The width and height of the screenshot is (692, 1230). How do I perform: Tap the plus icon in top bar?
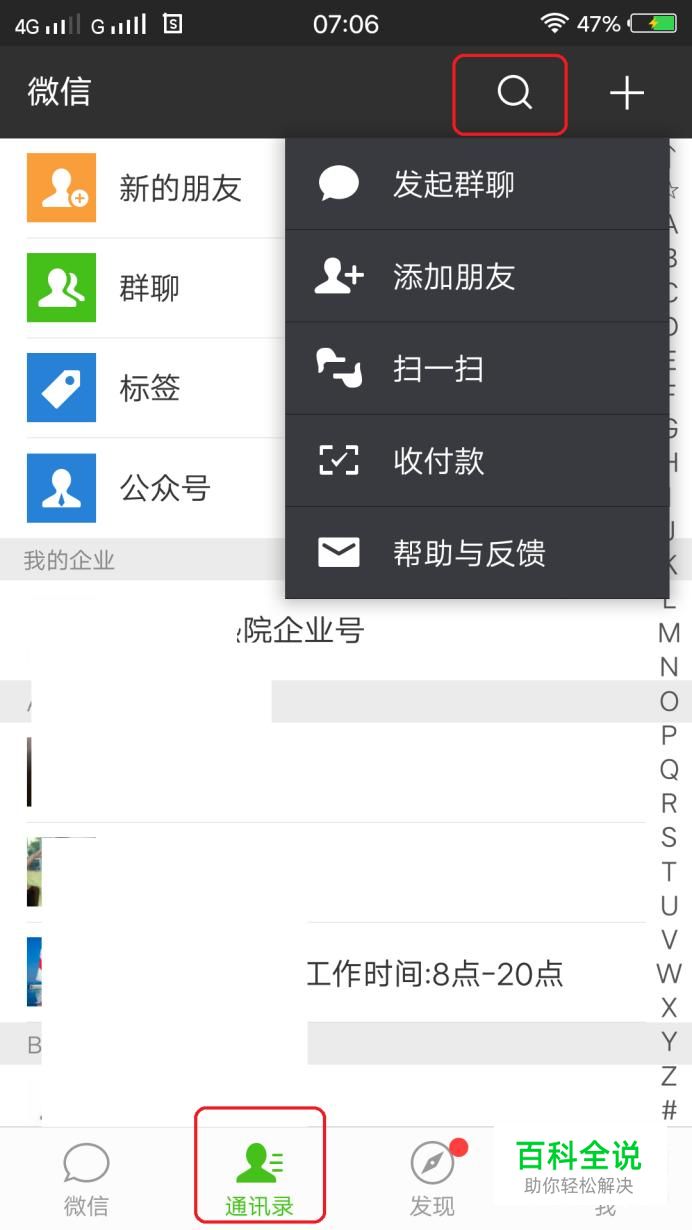pyautogui.click(x=627, y=93)
